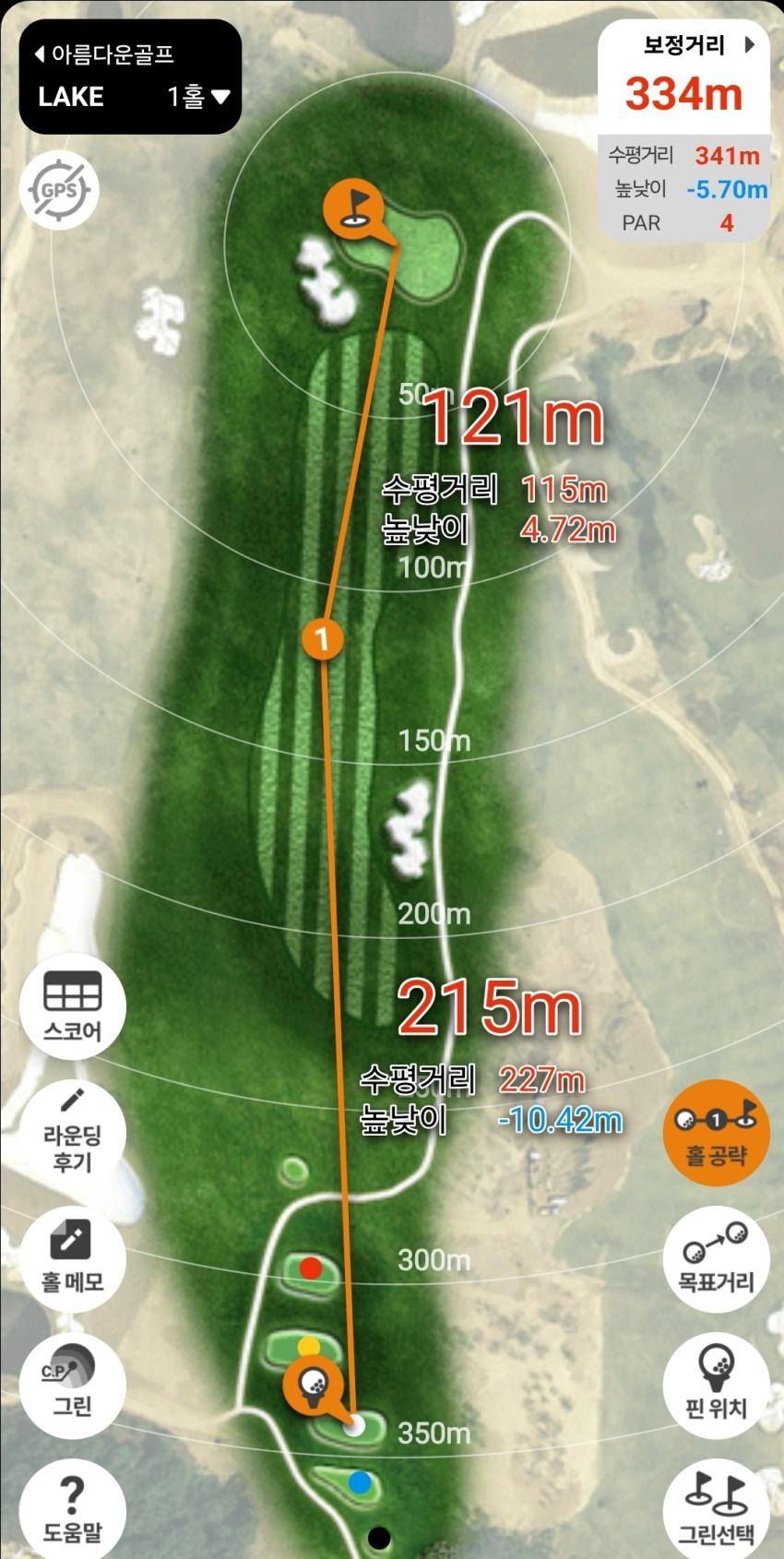Viewport: 784px width, 1559px height.
Task: Tap the waypoint marker numbered 1
Action: tap(323, 637)
